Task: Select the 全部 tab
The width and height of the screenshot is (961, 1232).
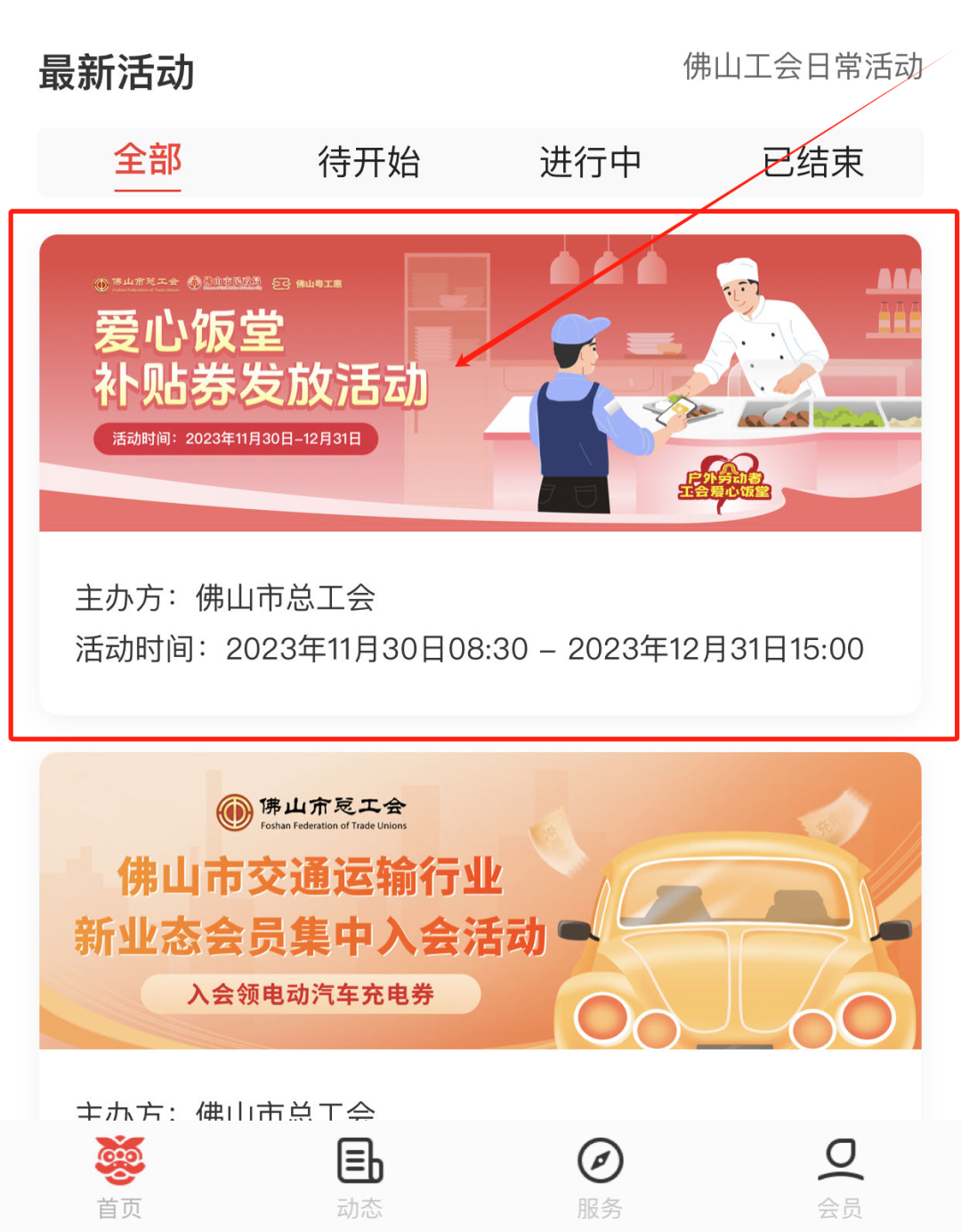Action: click(148, 162)
